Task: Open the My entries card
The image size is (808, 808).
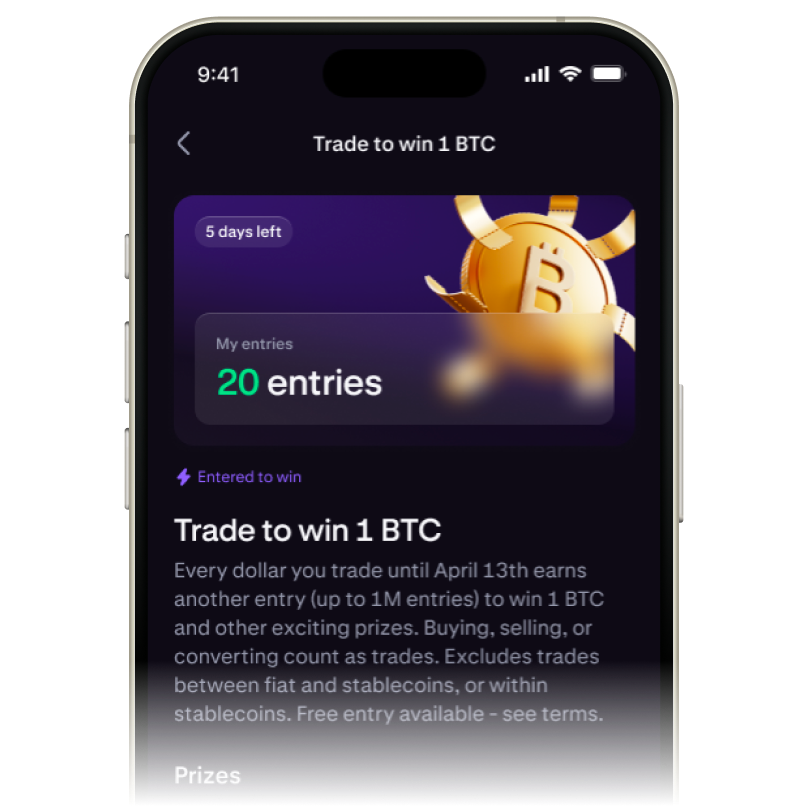Action: click(403, 369)
